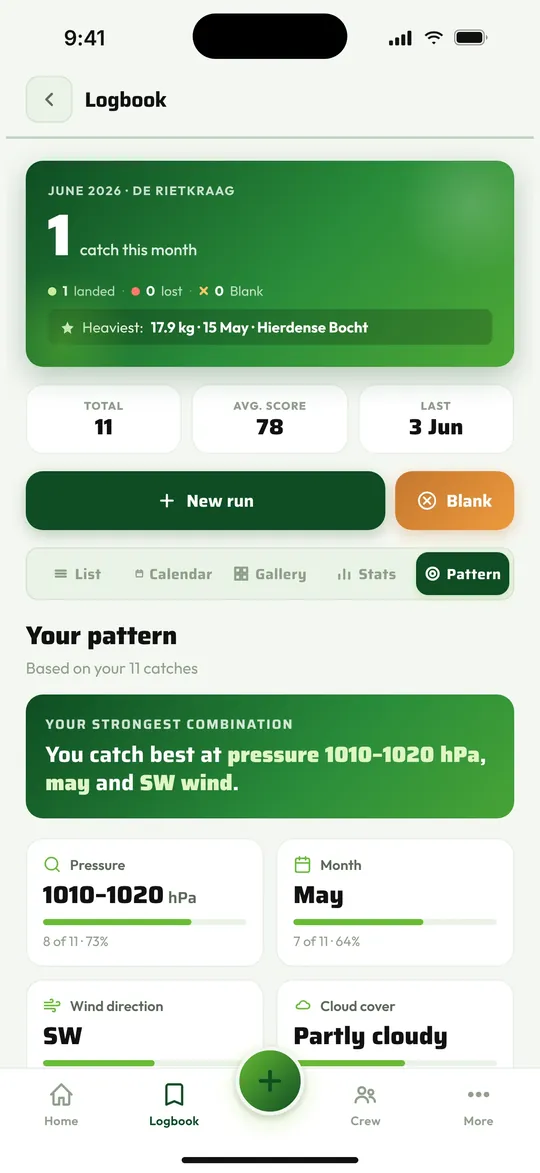The image size is (540, 1173).
Task: Switch to the List view
Action: pyautogui.click(x=77, y=574)
